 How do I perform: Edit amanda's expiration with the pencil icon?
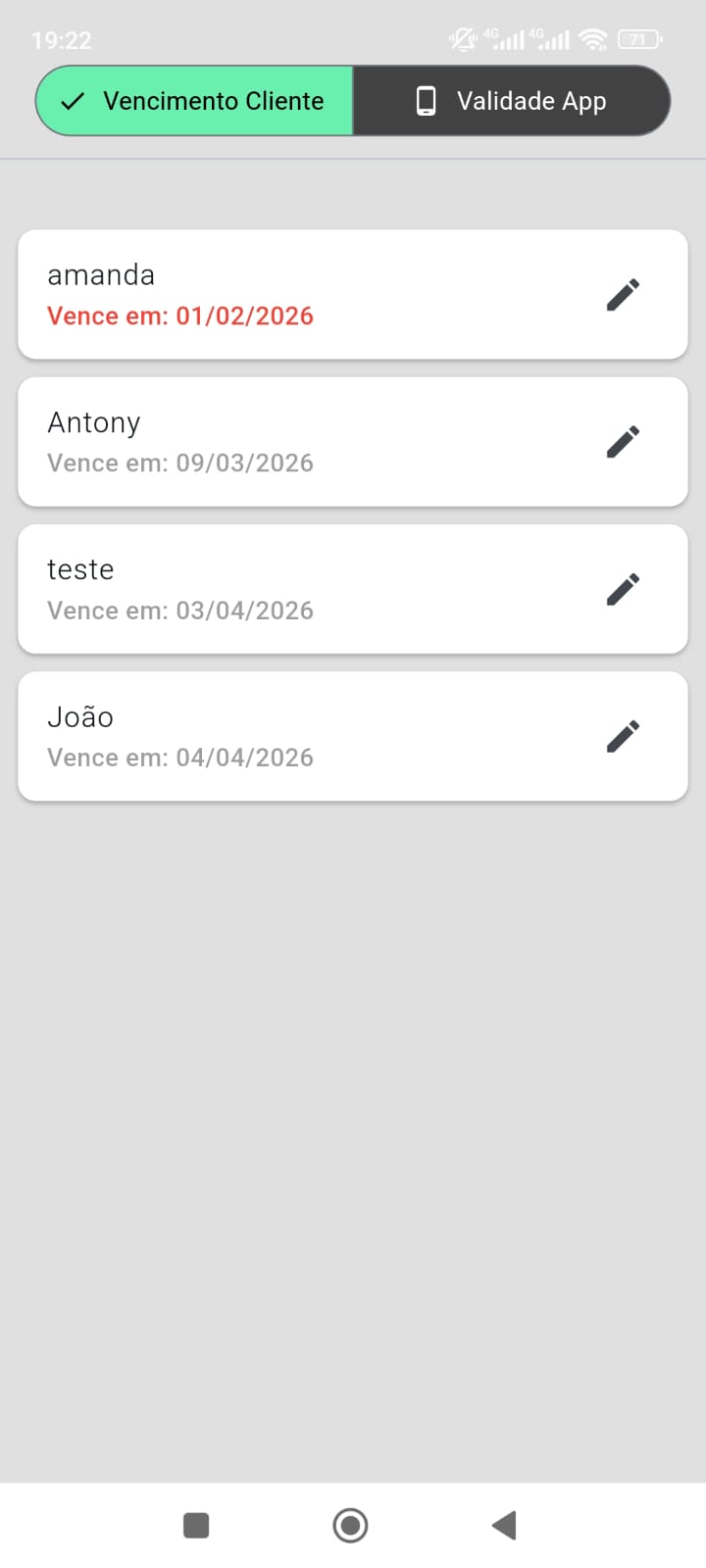pos(623,295)
